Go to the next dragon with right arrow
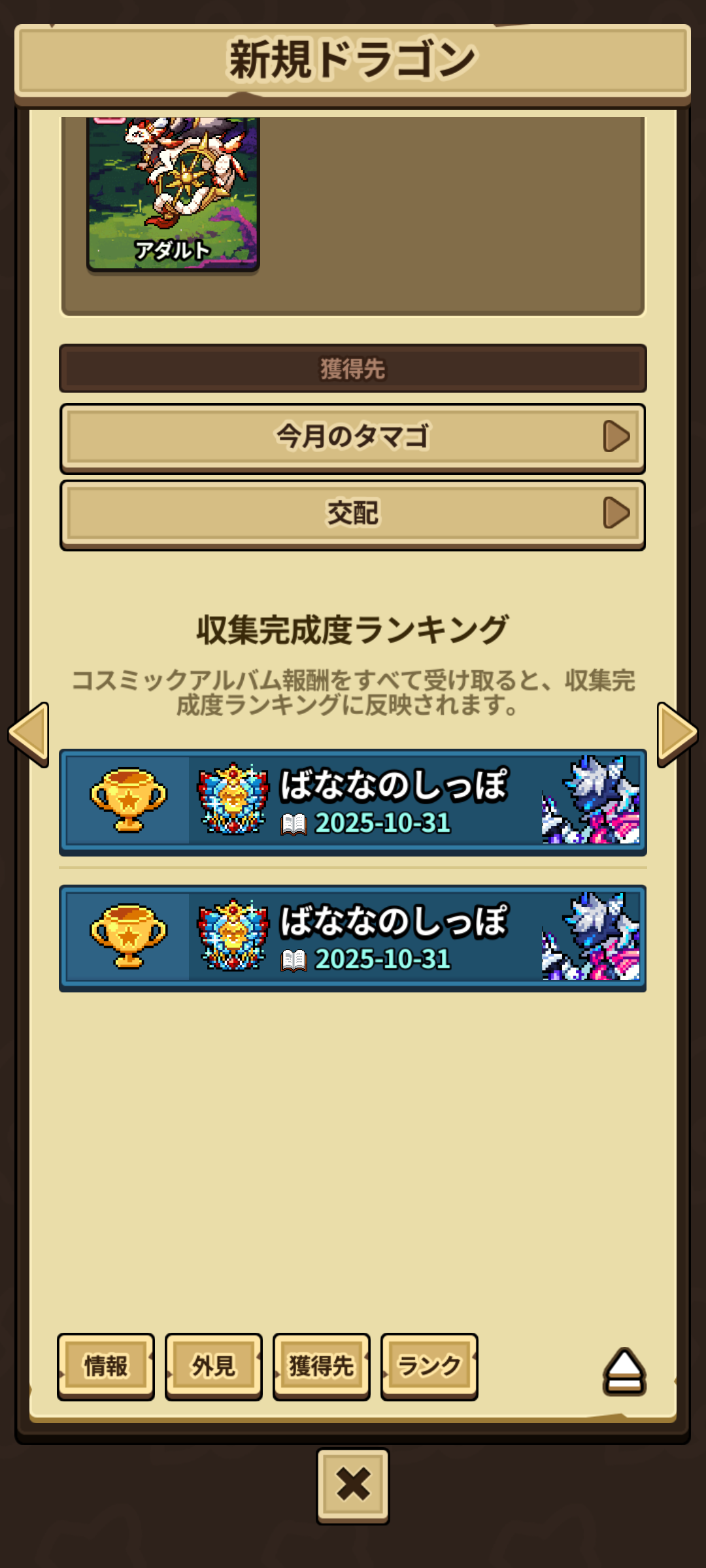This screenshot has height=1568, width=706. click(677, 734)
